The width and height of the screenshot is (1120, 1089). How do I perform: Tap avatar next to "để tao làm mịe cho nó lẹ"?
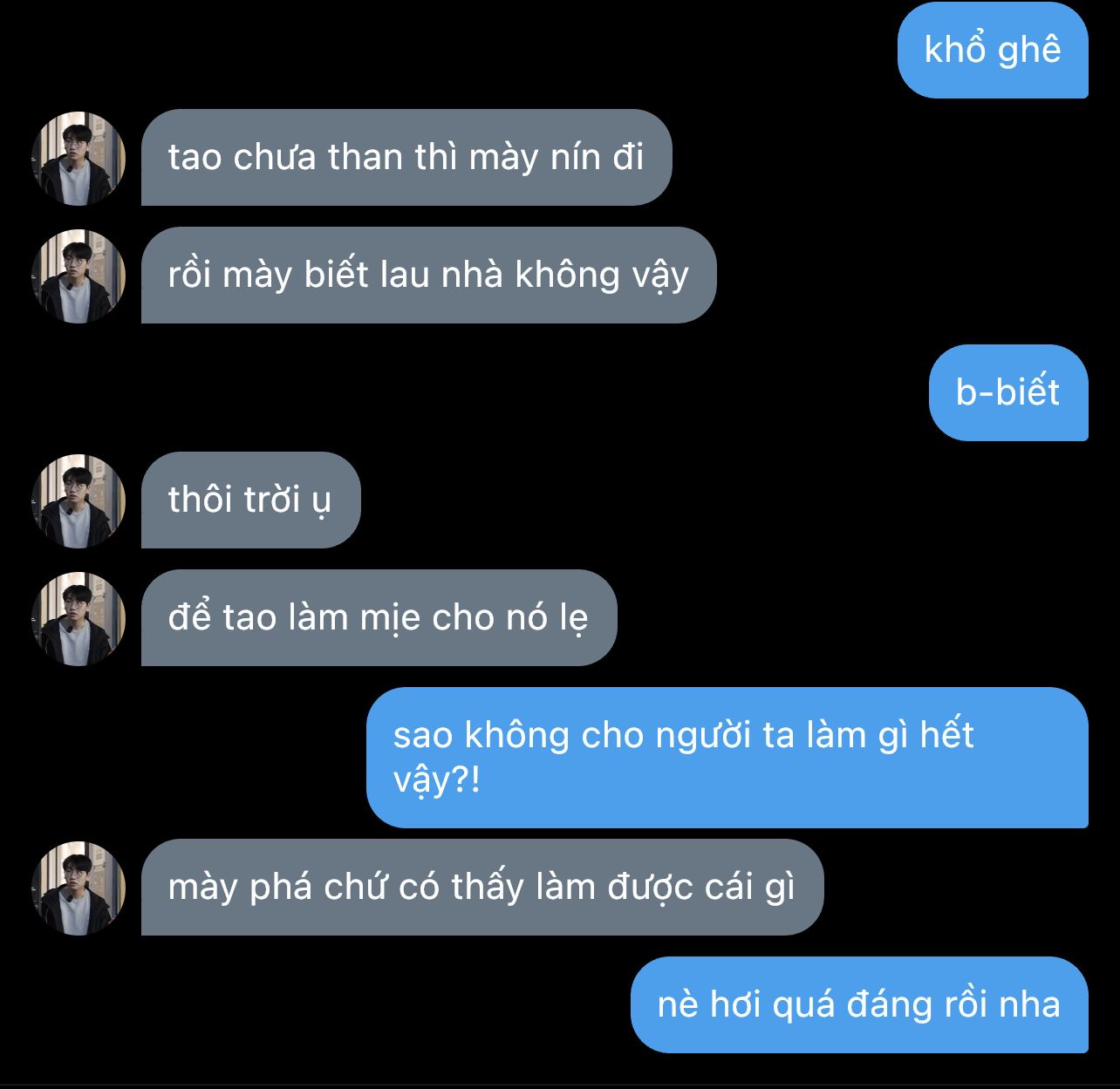pos(79,618)
